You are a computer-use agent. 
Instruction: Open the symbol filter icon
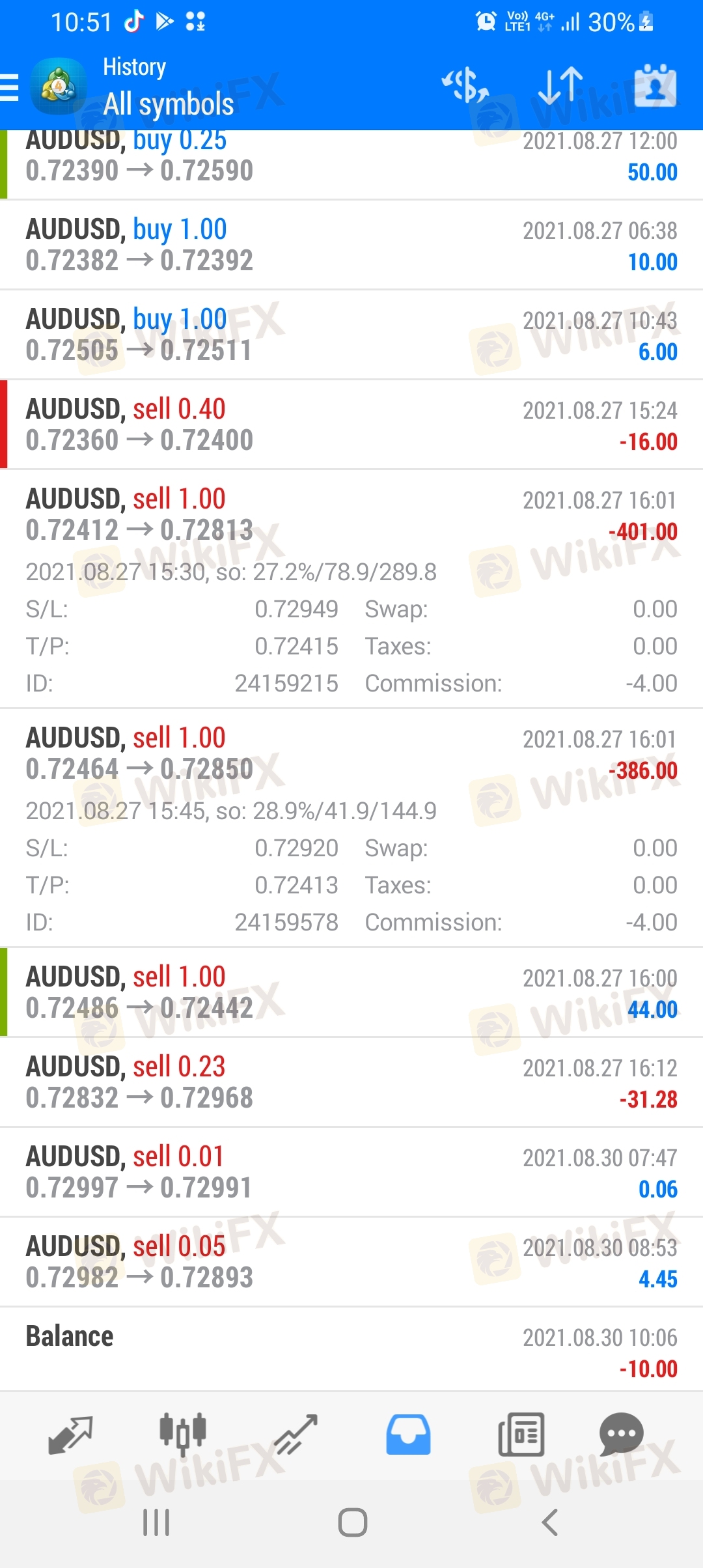(466, 86)
